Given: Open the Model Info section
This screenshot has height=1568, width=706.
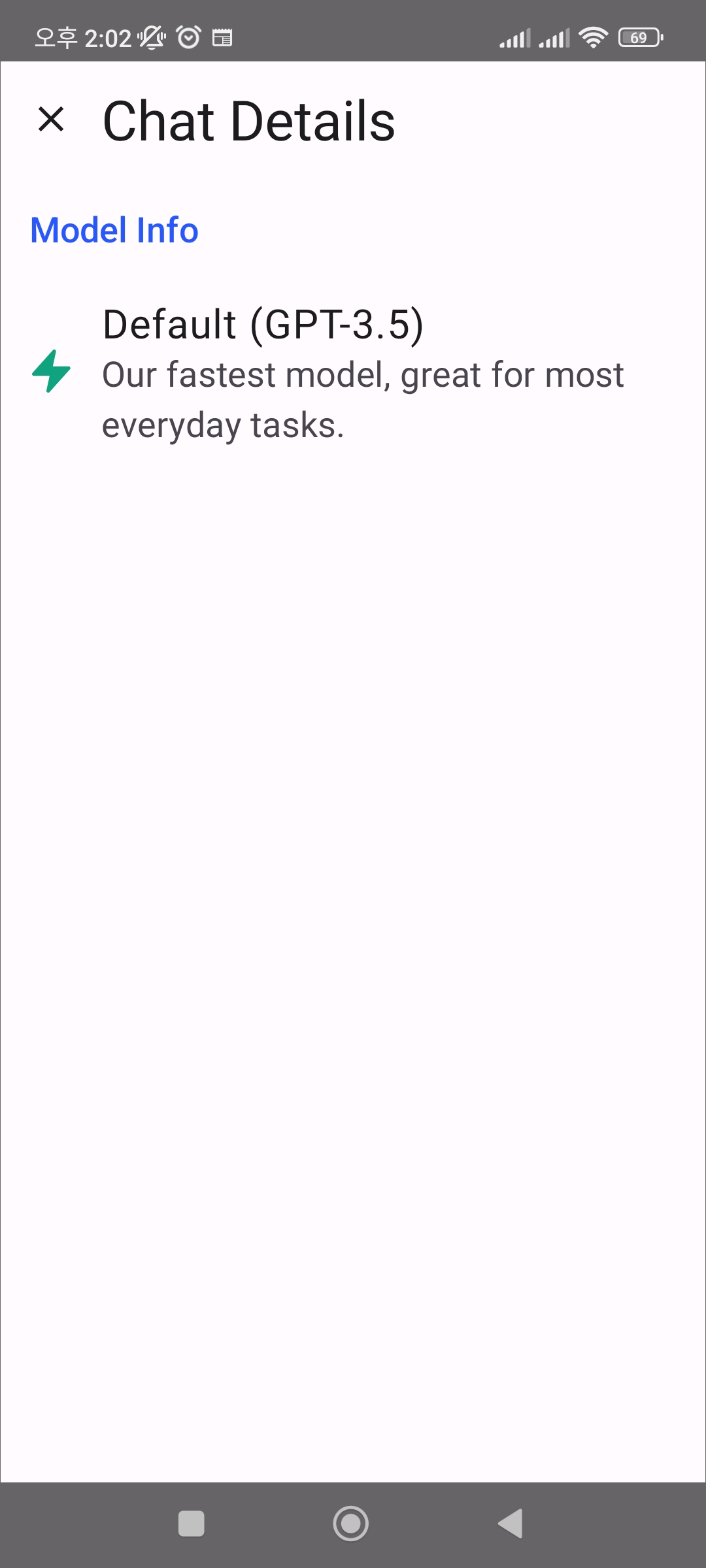Looking at the screenshot, I should [115, 230].
